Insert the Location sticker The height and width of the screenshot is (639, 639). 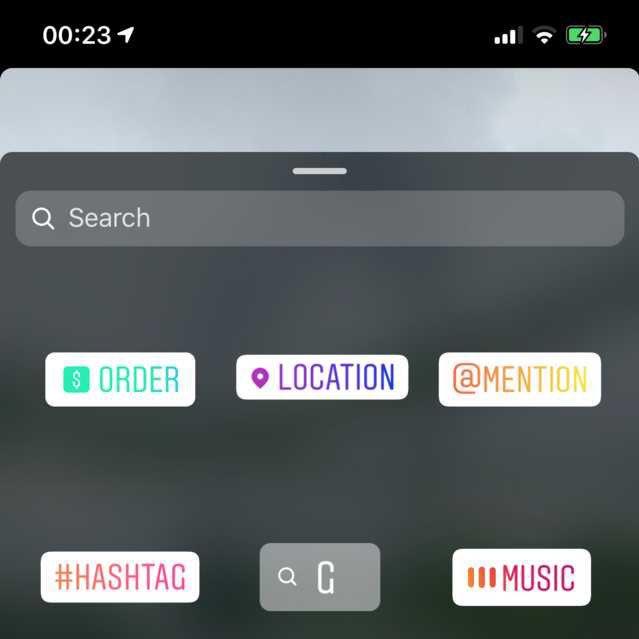pyautogui.click(x=322, y=377)
